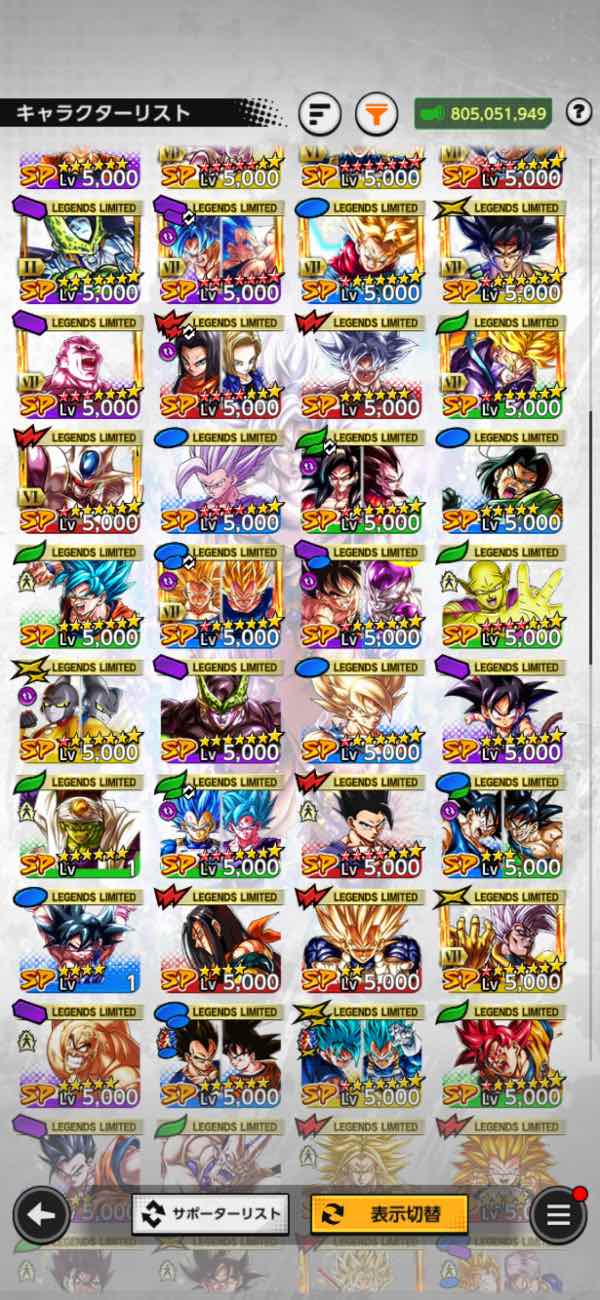
Task: Tap the 表示切替 display switch button
Action: pyautogui.click(x=389, y=1214)
